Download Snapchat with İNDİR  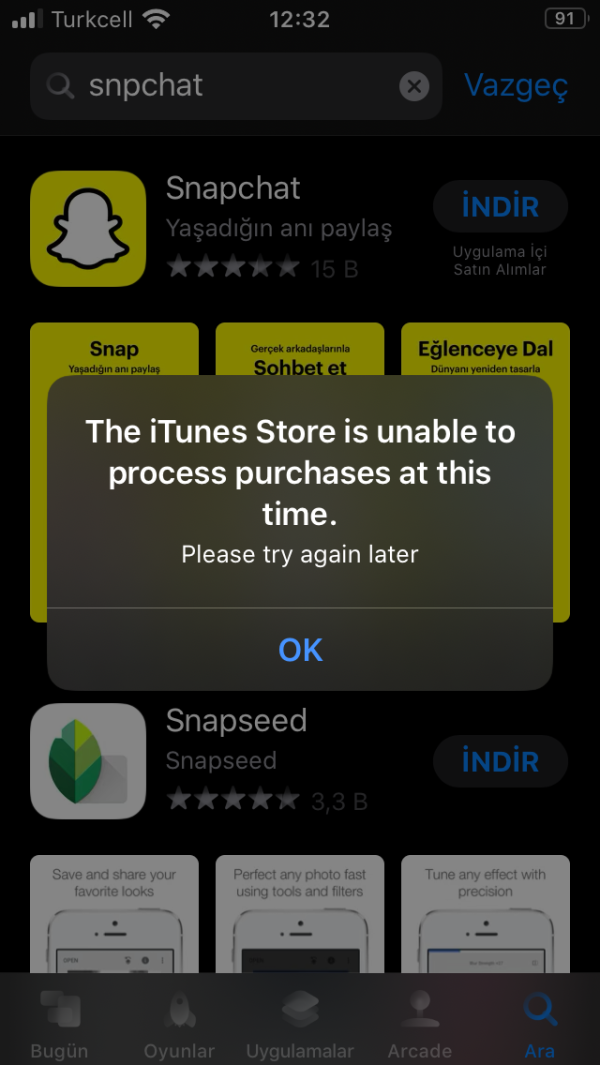click(x=500, y=207)
